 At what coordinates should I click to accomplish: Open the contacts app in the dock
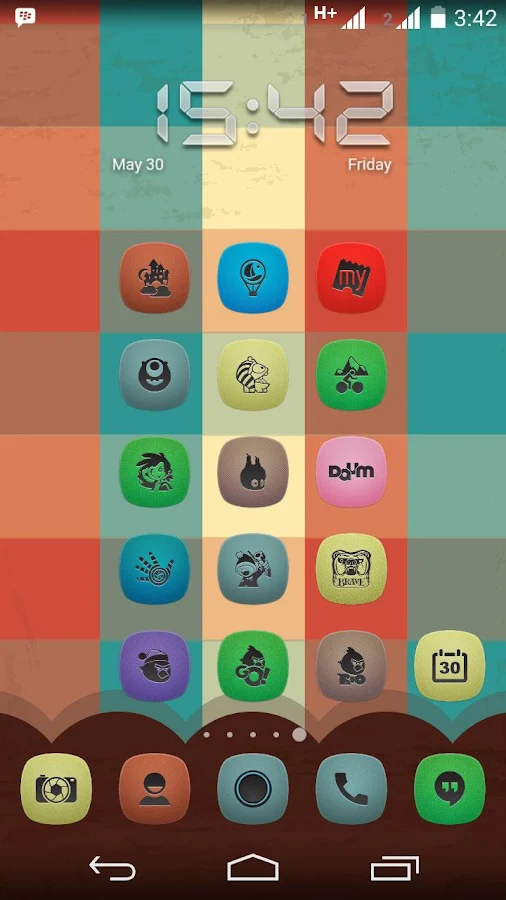pyautogui.click(x=154, y=789)
